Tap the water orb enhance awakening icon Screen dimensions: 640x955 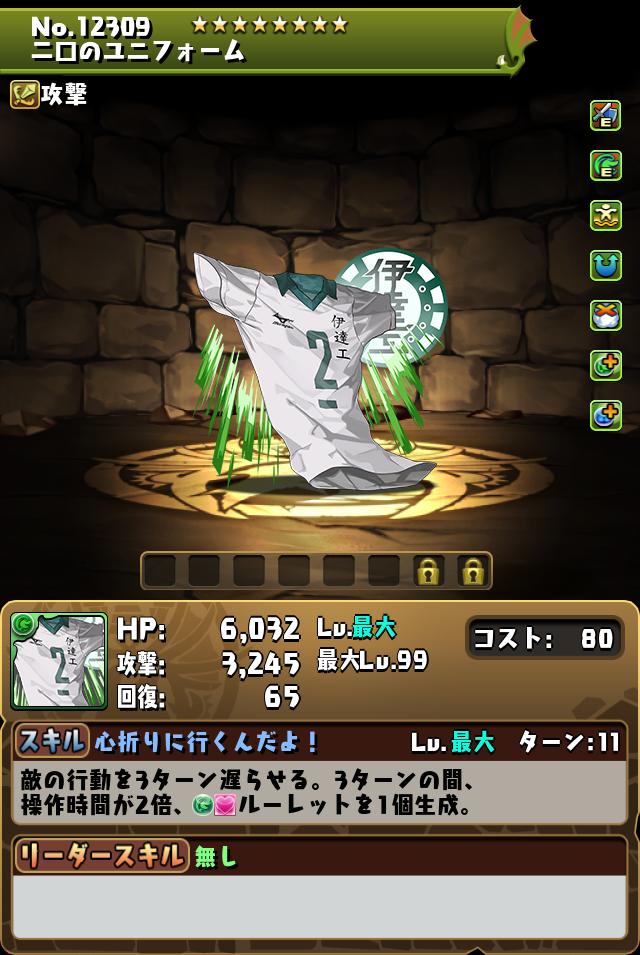pos(605,415)
